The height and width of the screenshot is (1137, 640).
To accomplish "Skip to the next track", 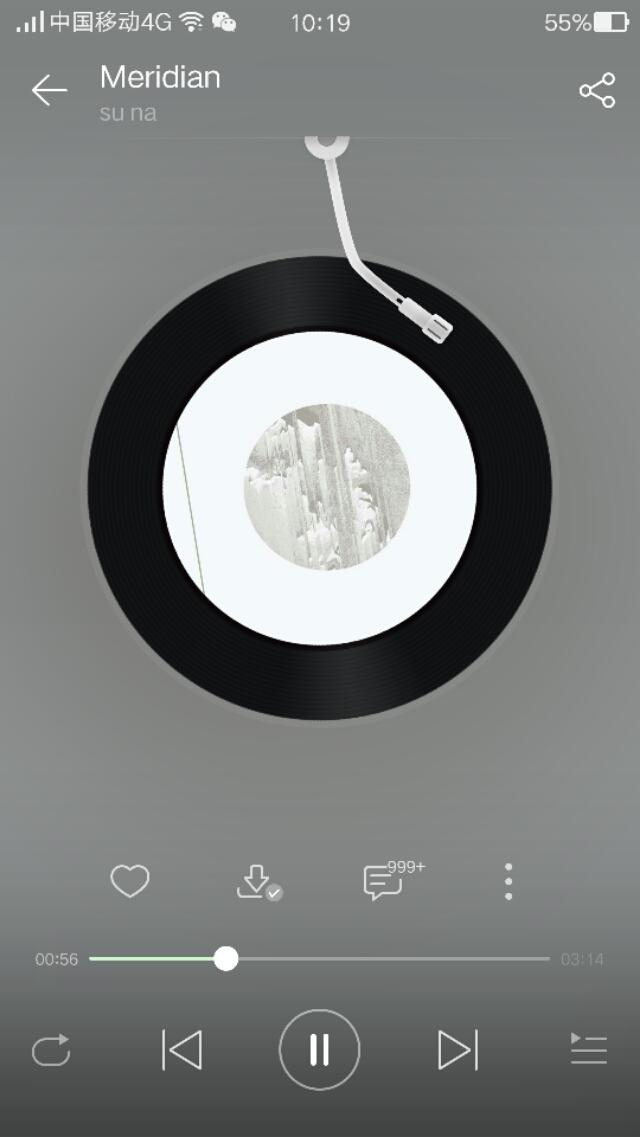I will (x=457, y=1050).
